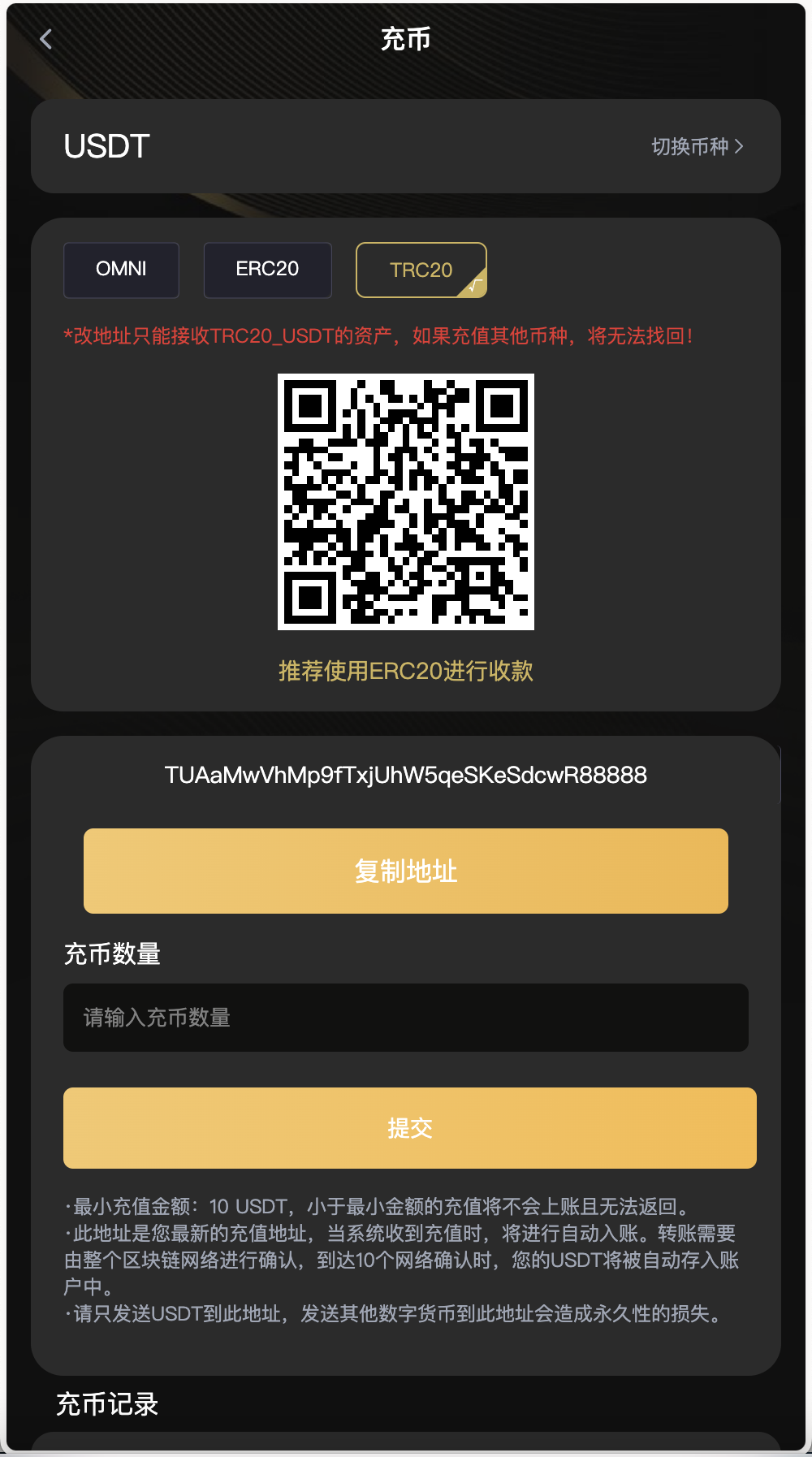
Task: Click the yellow 提交 button gradient area
Action: point(406,1127)
